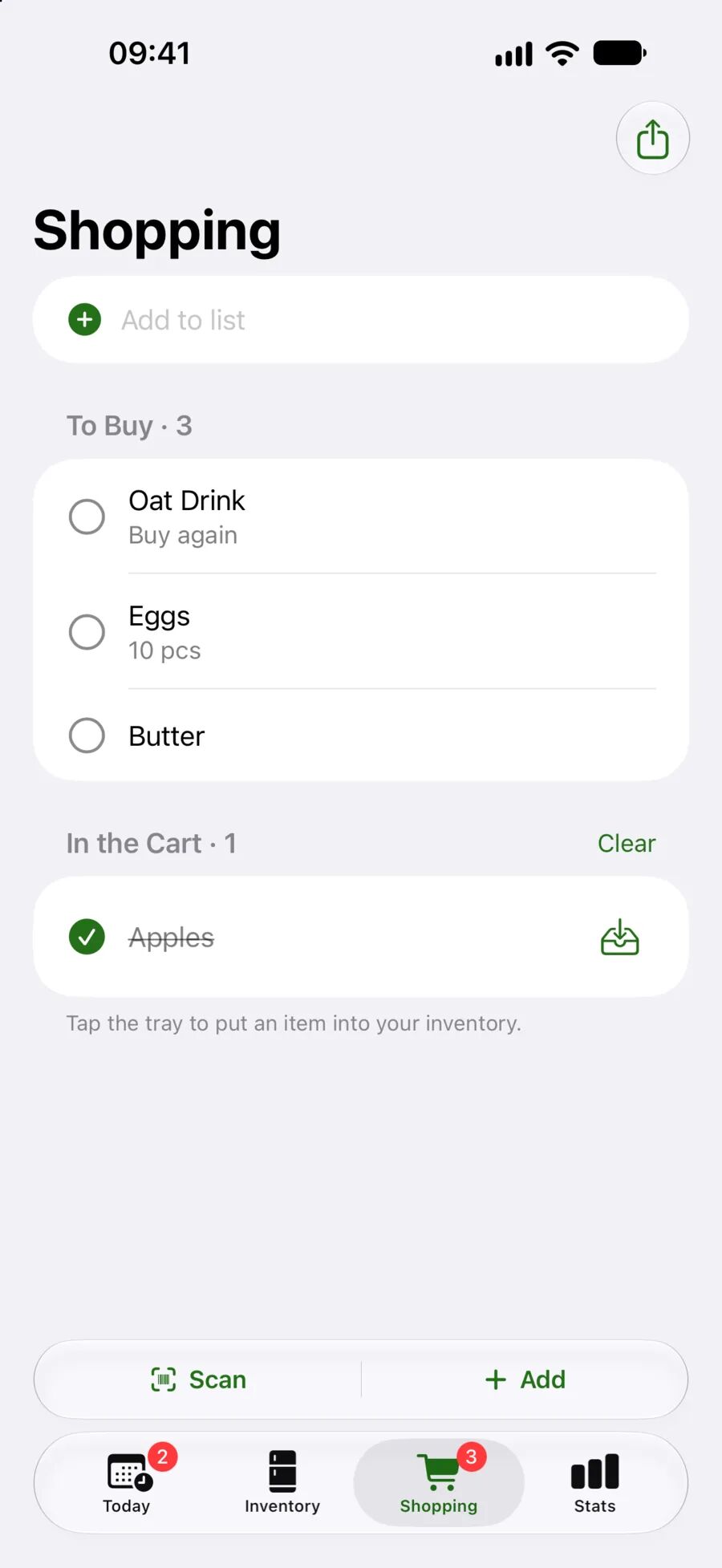This screenshot has width=722, height=1568.
Task: Tap the Add to list field
Action: [x=360, y=320]
